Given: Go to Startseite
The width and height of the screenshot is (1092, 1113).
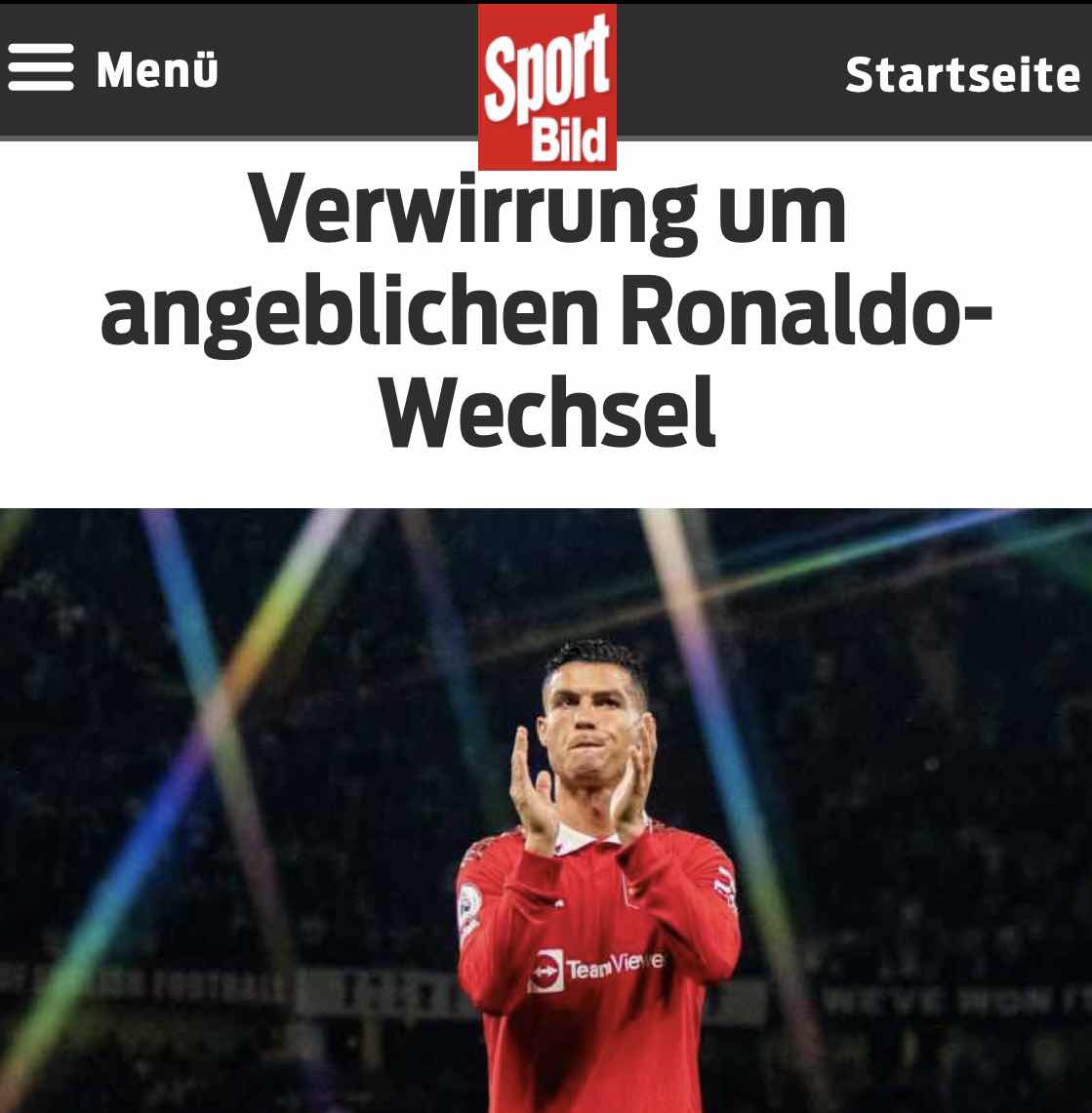Looking at the screenshot, I should (962, 74).
